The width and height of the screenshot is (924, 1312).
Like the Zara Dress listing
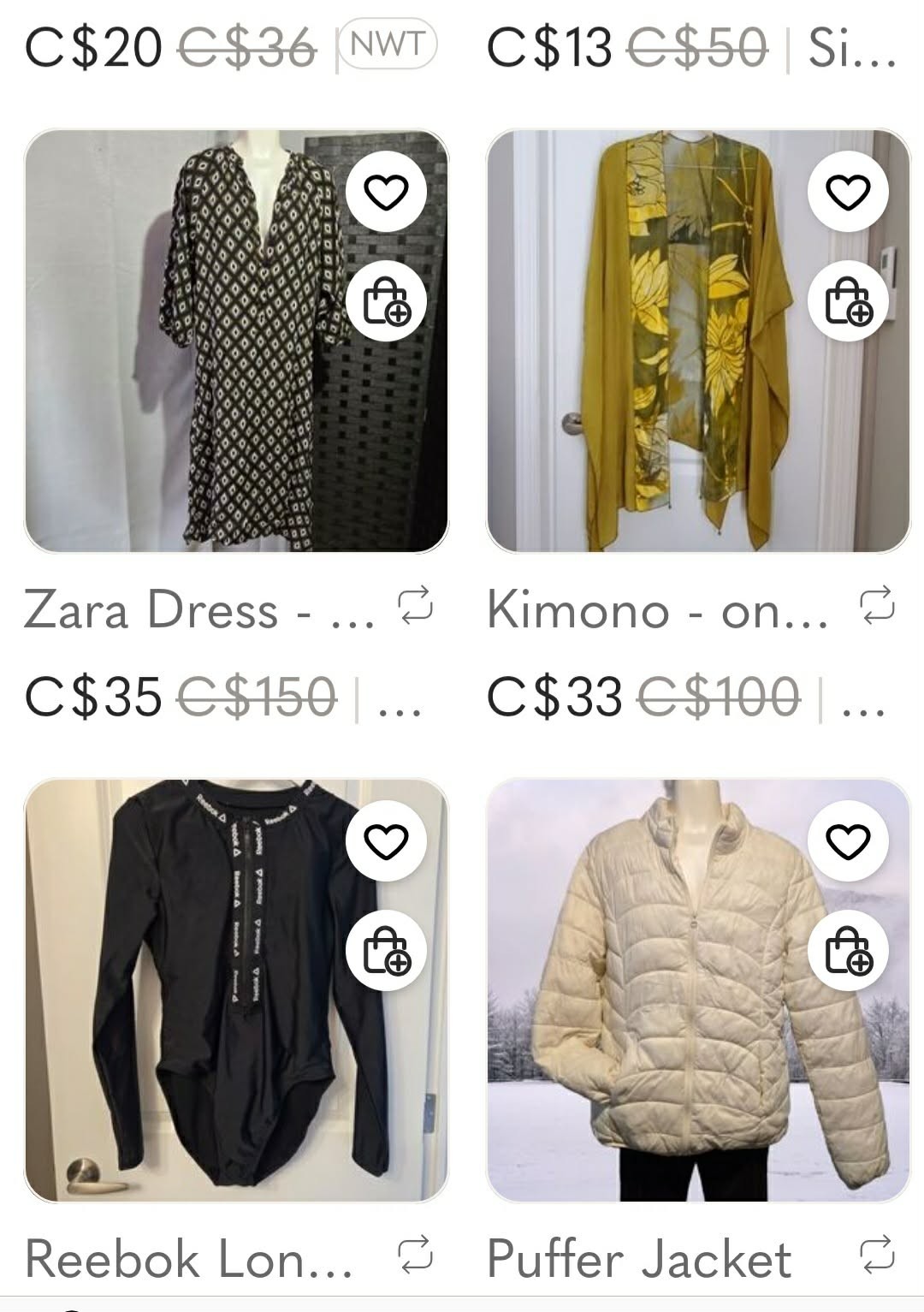pos(386,191)
